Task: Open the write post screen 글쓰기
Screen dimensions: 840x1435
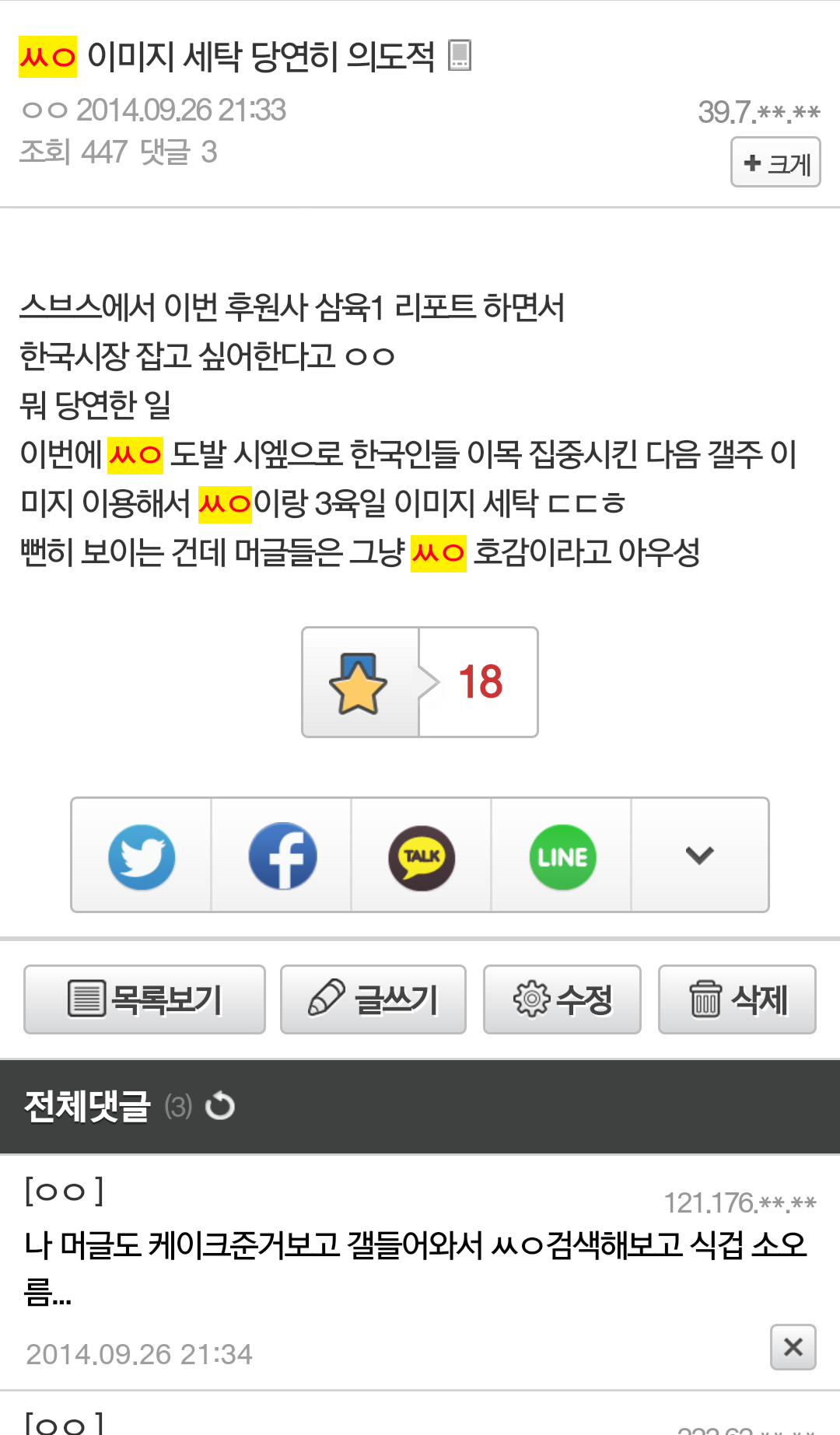Action: click(x=373, y=1000)
